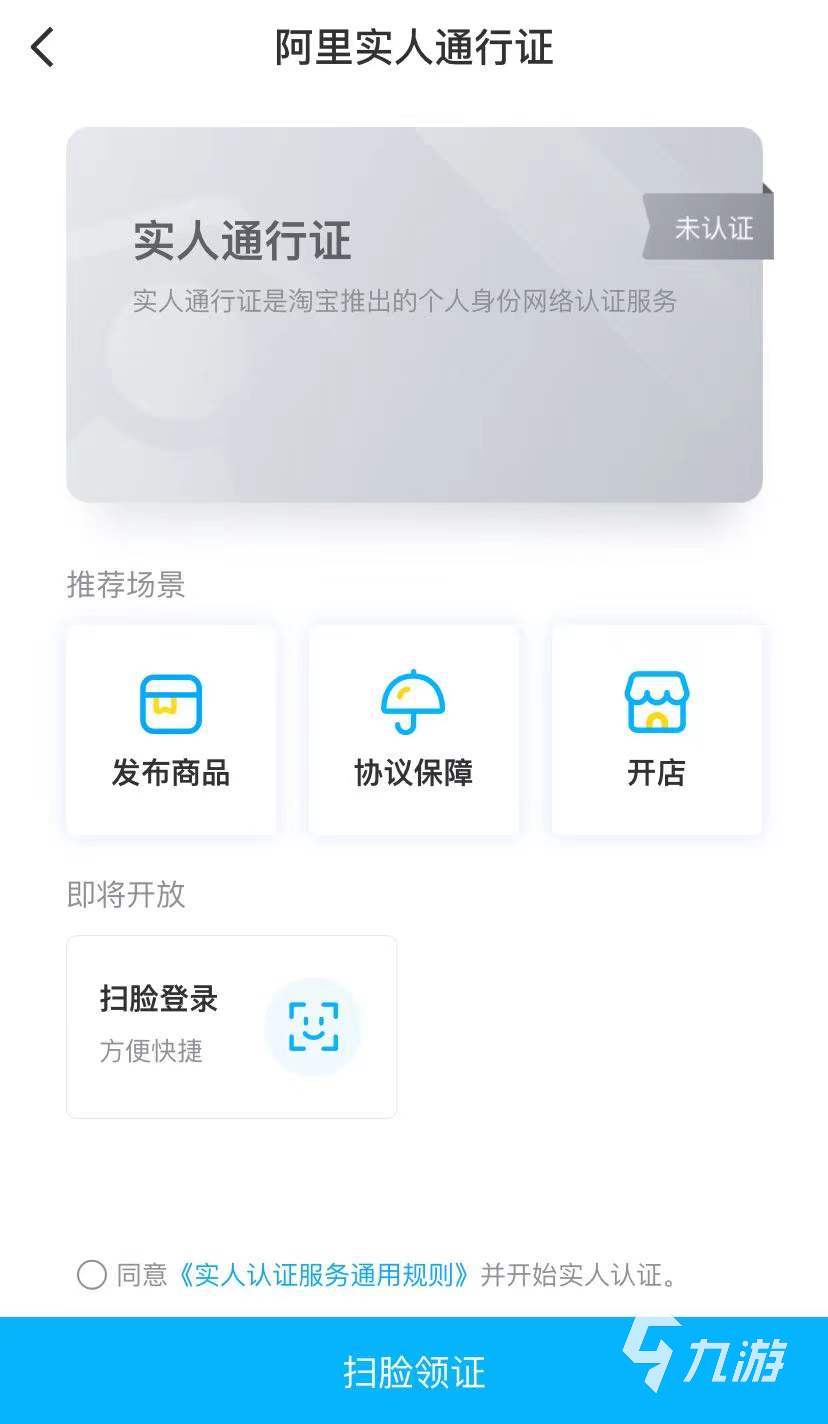Screen dimensions: 828x1424
Task: Start verification with 扫脸领证 button
Action: (x=414, y=1371)
